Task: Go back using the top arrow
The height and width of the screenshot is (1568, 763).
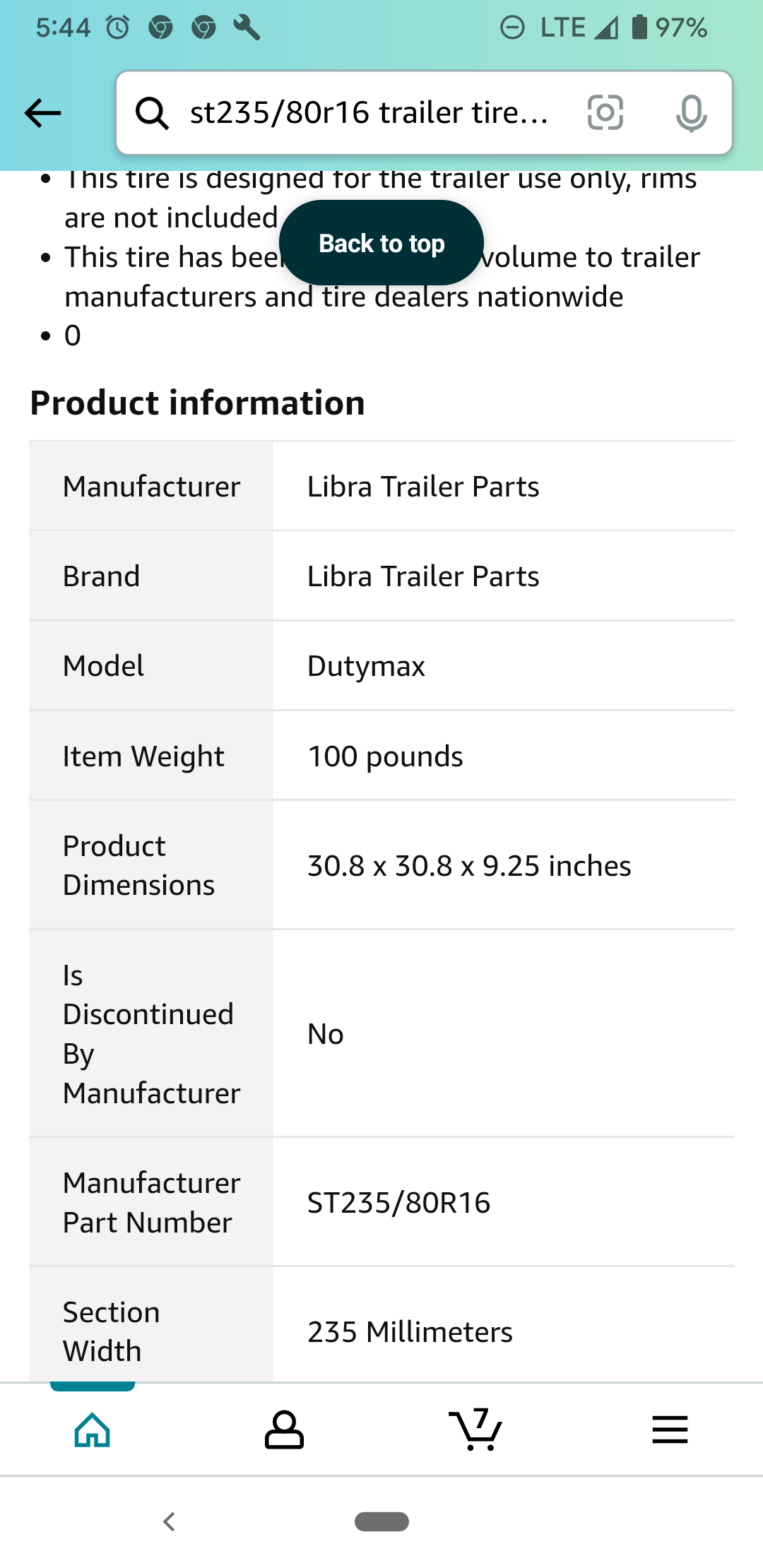Action: pos(43,113)
